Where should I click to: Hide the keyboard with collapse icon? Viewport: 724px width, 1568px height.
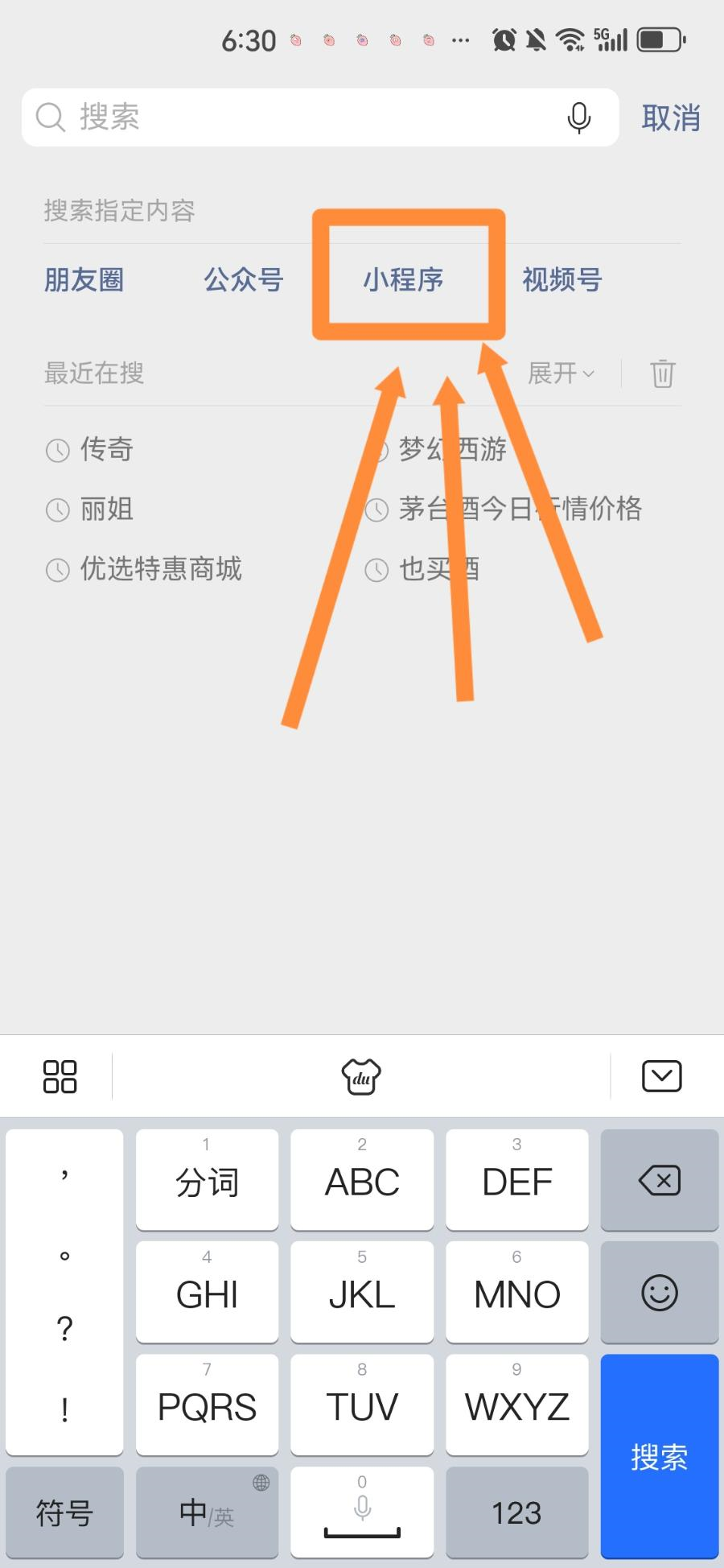(x=661, y=1076)
